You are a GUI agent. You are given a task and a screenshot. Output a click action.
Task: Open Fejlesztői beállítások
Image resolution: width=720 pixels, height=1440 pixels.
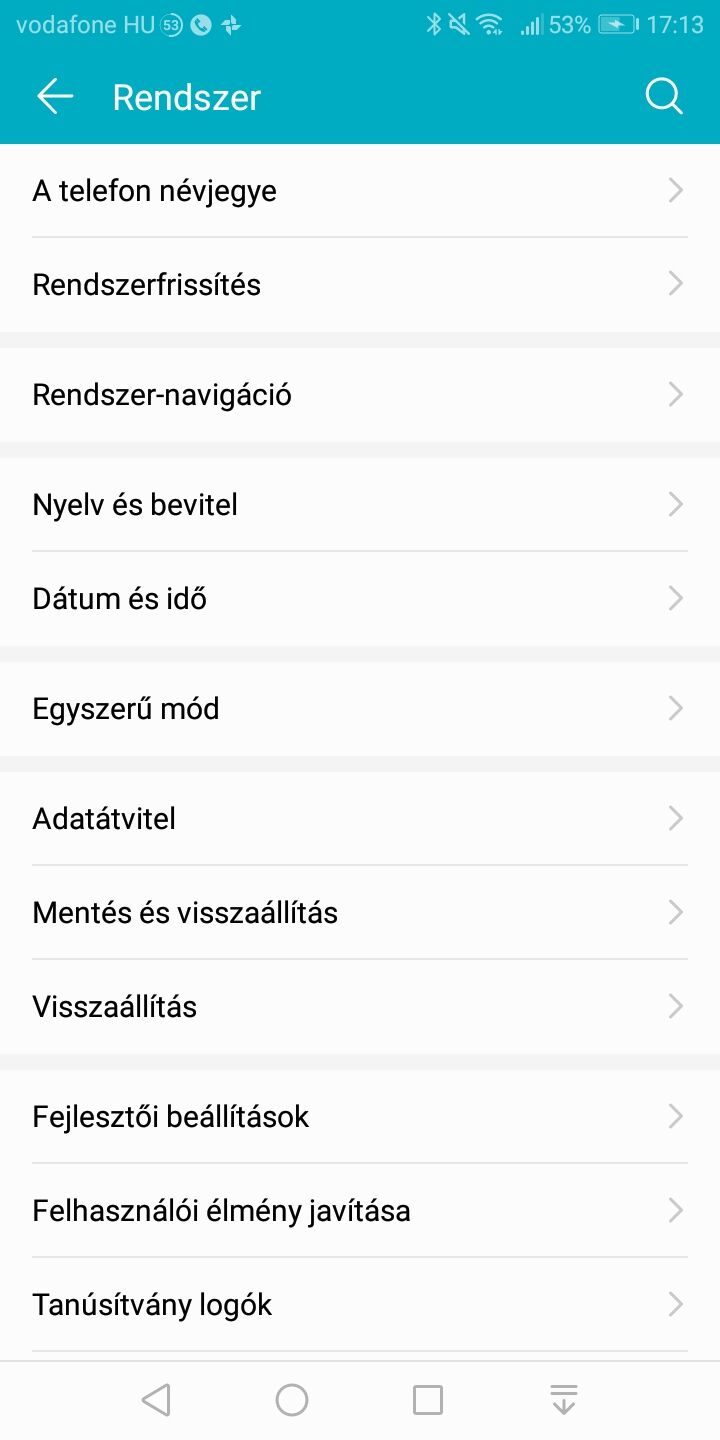(x=360, y=1117)
